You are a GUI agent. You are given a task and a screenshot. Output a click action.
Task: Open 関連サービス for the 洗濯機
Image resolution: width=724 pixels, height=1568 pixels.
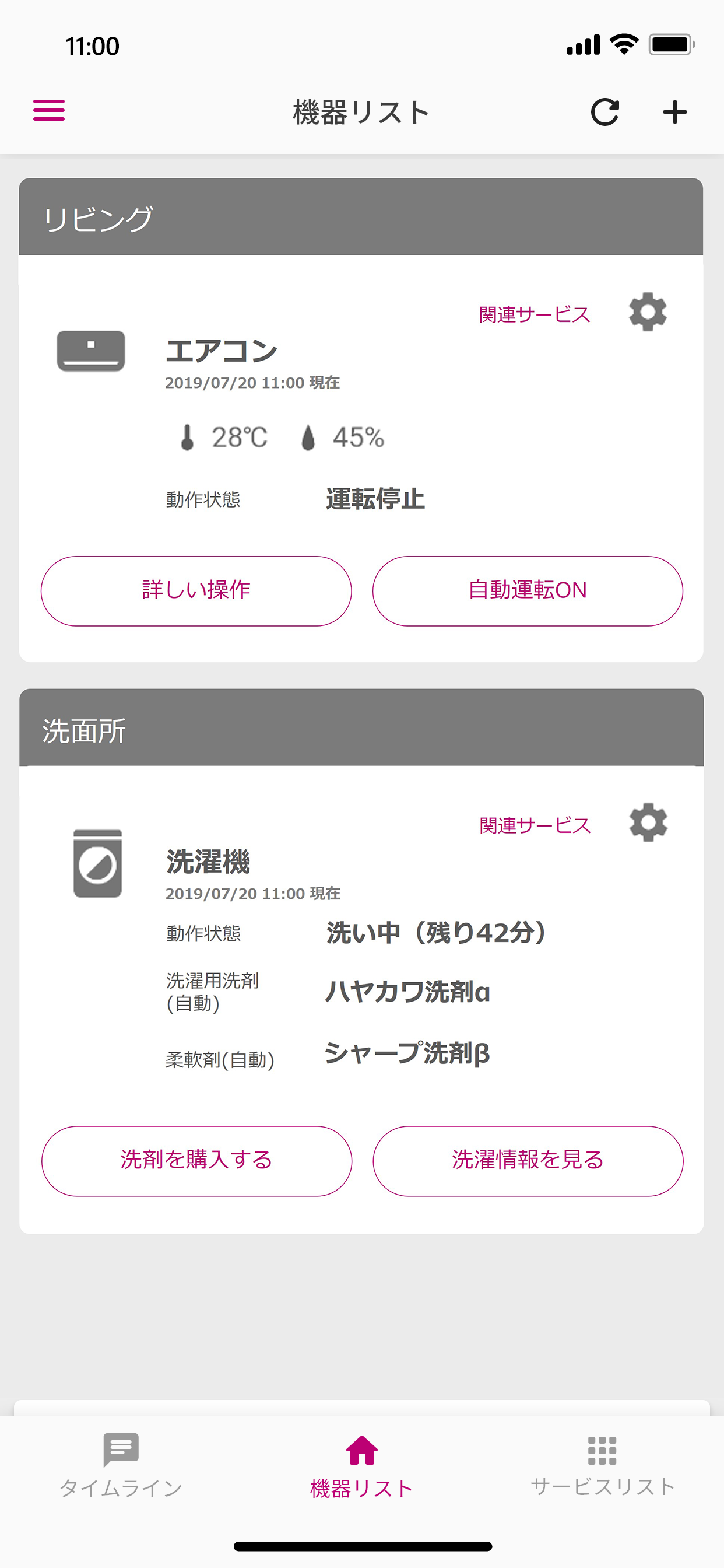tap(533, 825)
